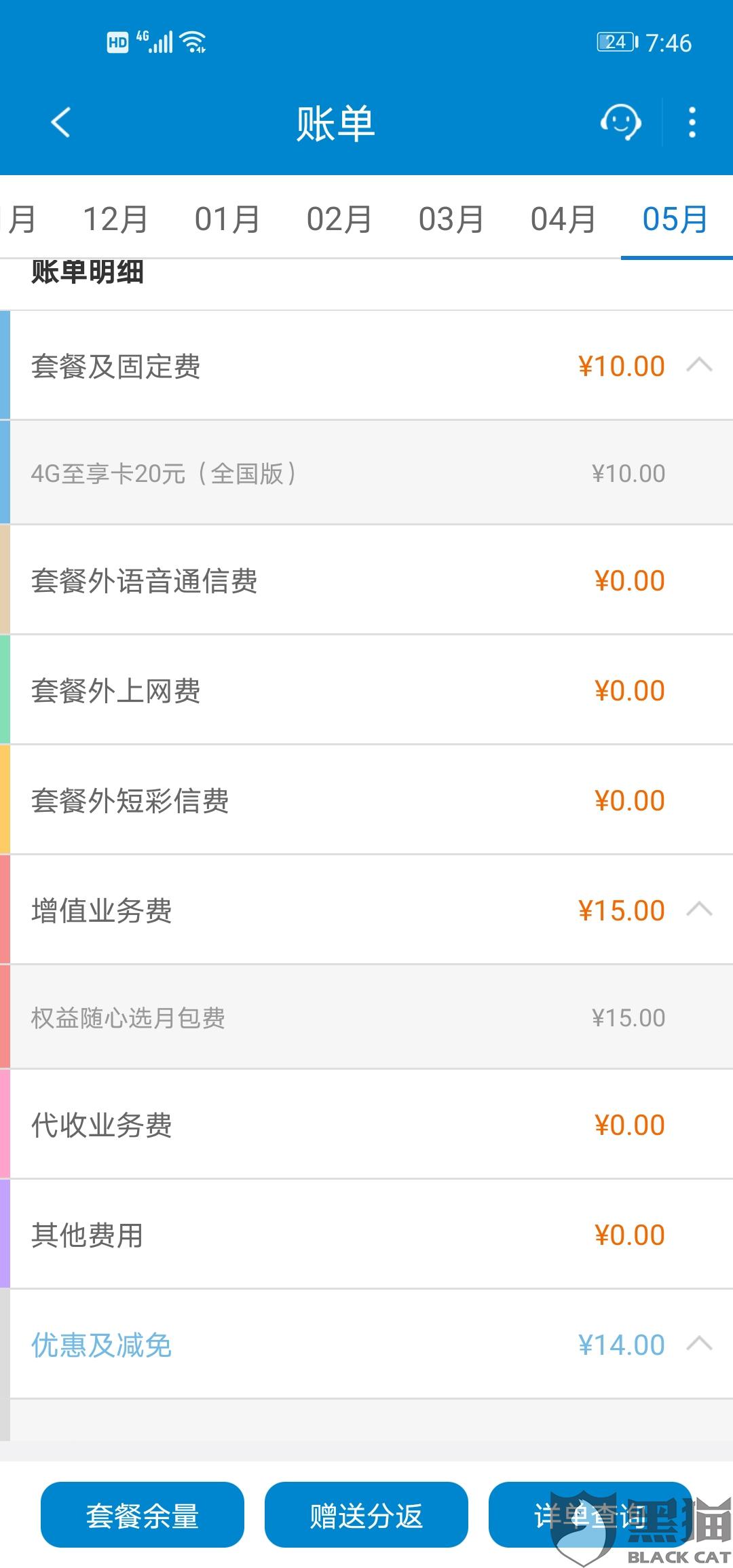Go back from the 账单 page
733x1568 pixels.
61,123
